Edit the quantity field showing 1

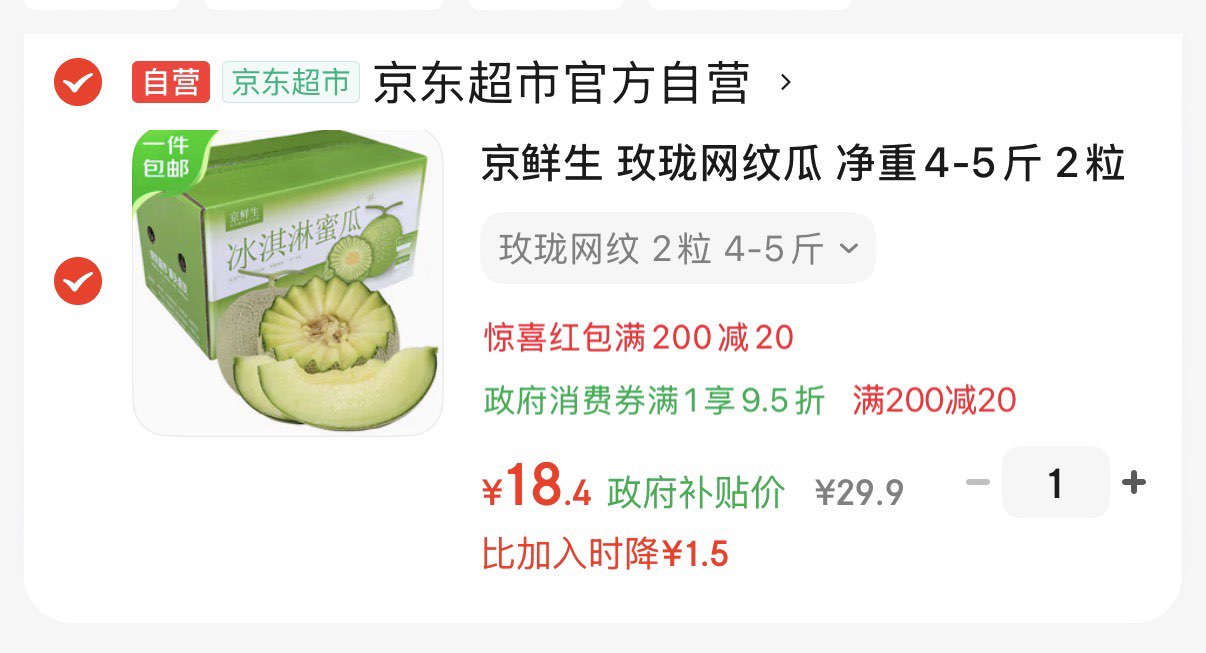(1055, 483)
